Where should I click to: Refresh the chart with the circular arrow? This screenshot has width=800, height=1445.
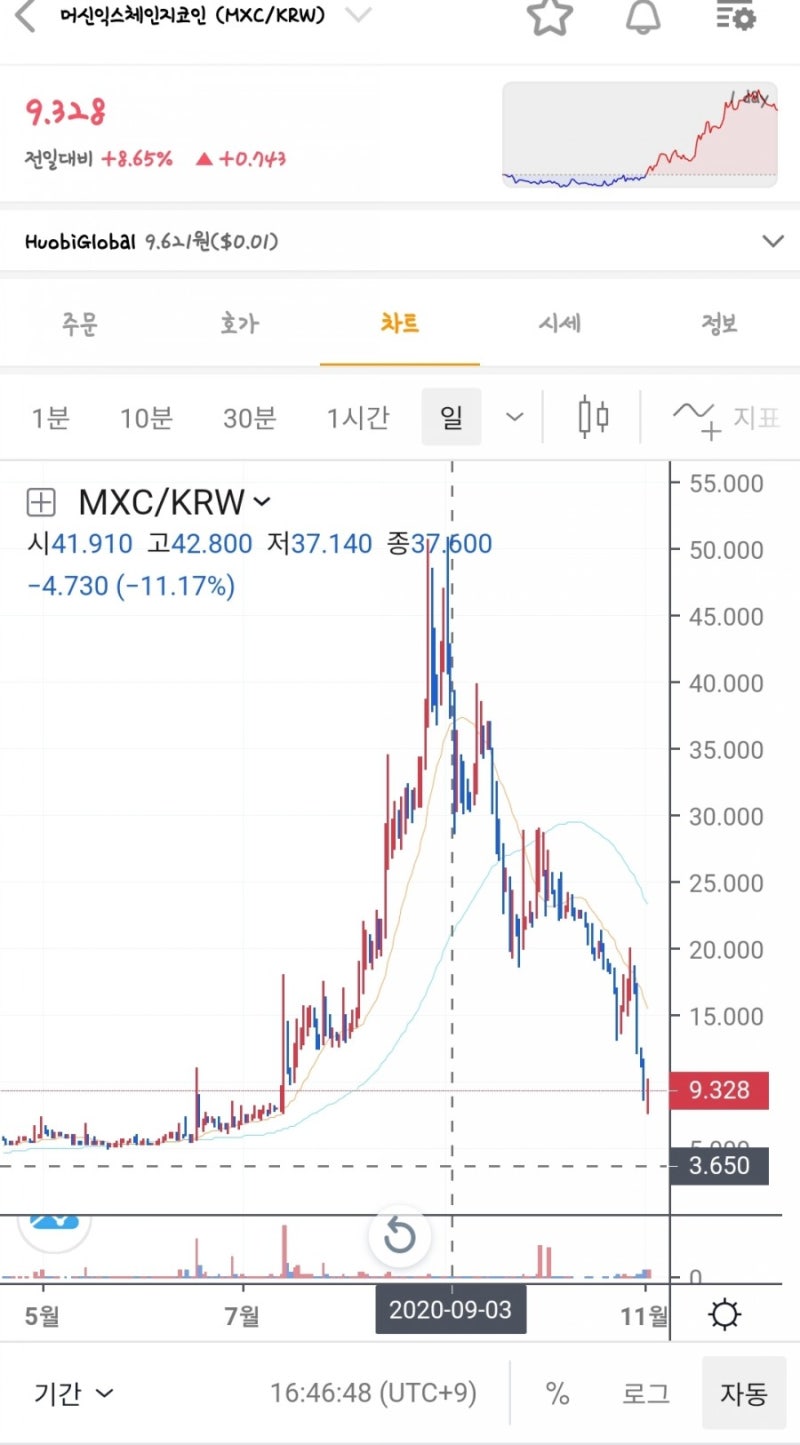coord(400,1237)
